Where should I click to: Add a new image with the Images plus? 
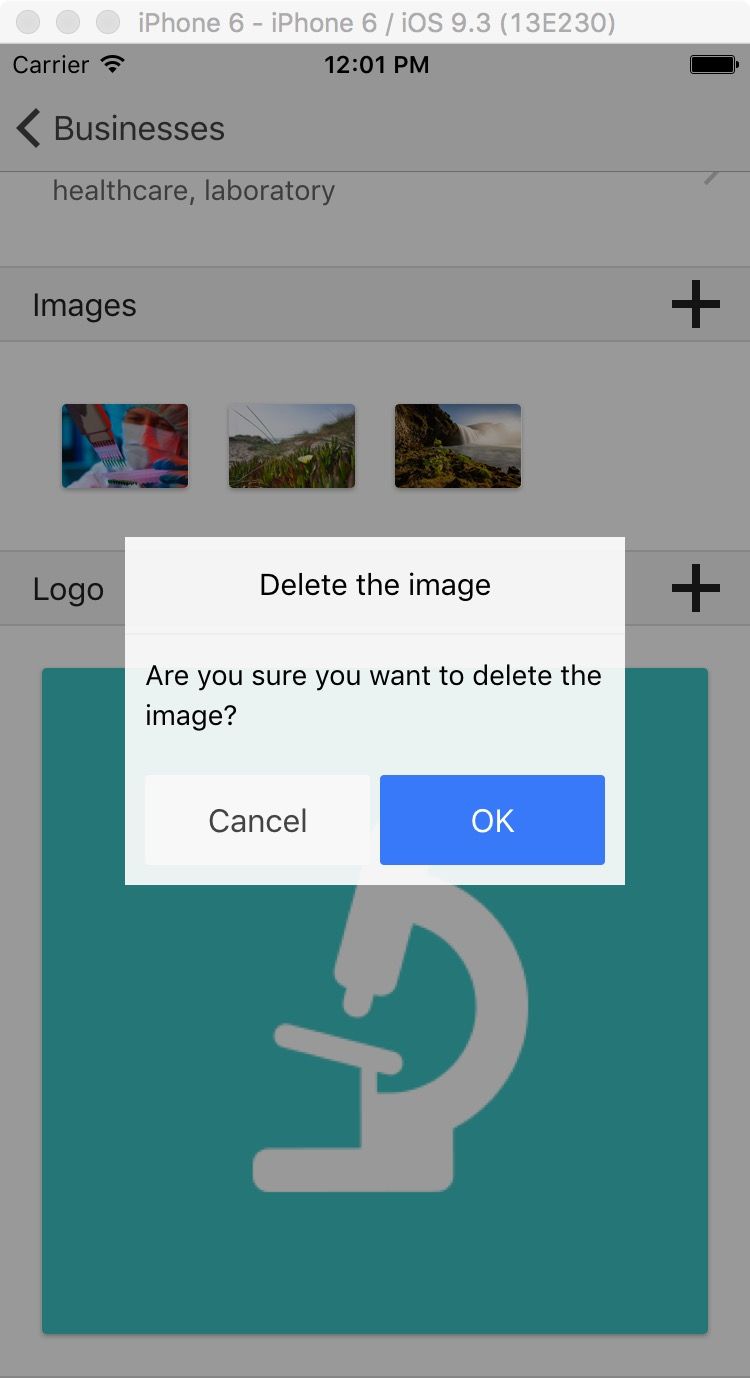click(696, 305)
